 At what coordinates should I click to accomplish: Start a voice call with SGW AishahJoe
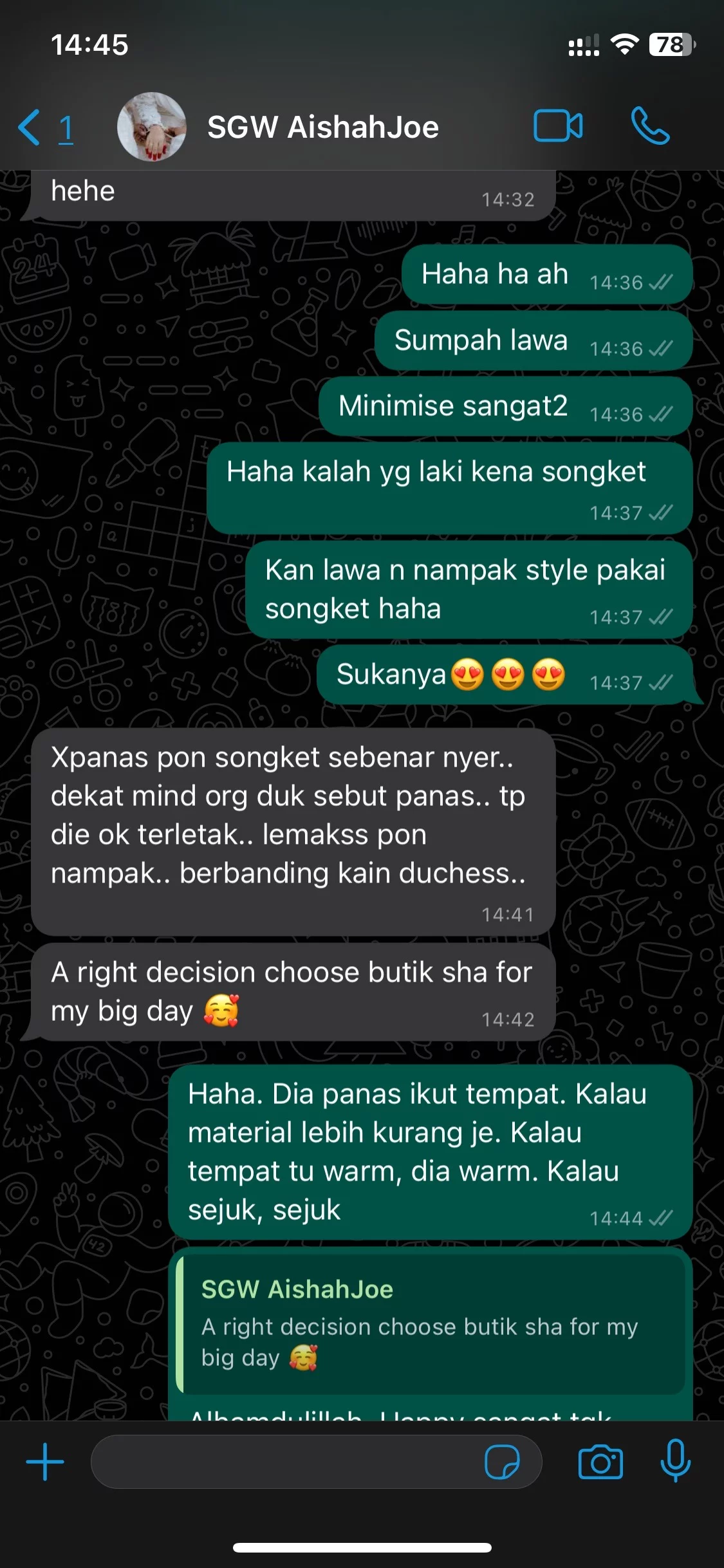[x=650, y=126]
